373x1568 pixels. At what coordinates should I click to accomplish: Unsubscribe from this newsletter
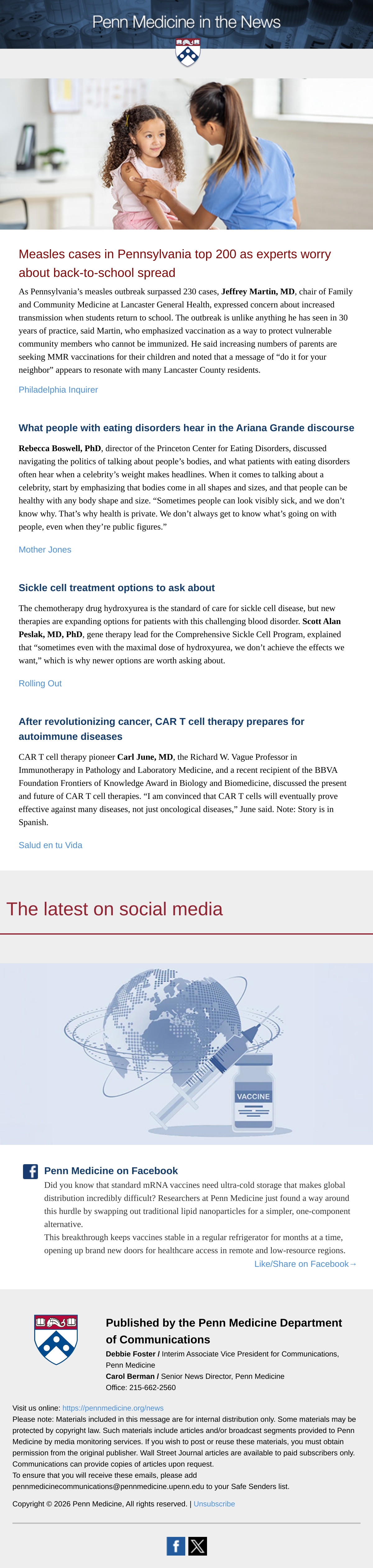point(214,1504)
